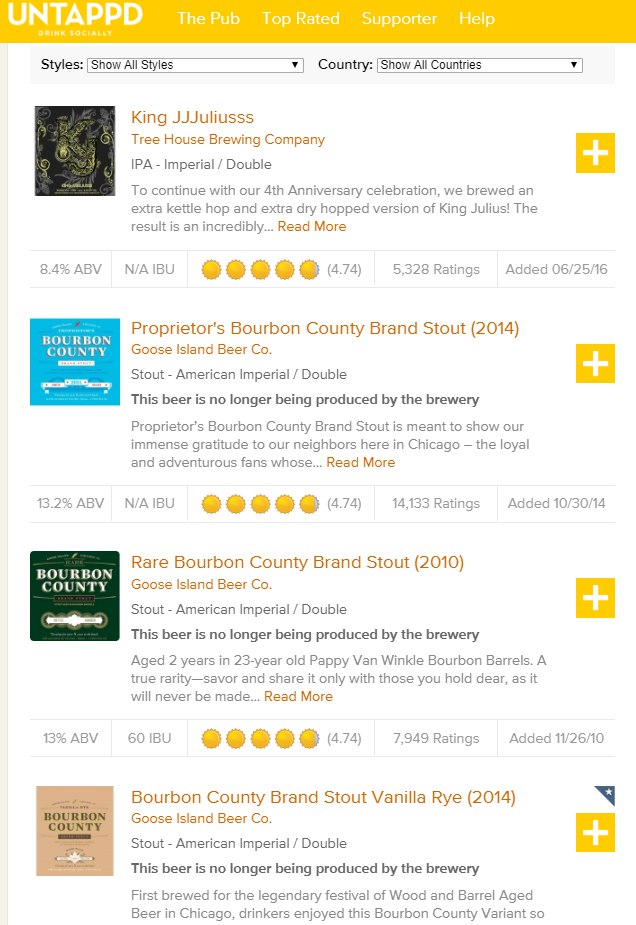
Task: Read more about Rare Bourbon County Stout
Action: coord(298,697)
